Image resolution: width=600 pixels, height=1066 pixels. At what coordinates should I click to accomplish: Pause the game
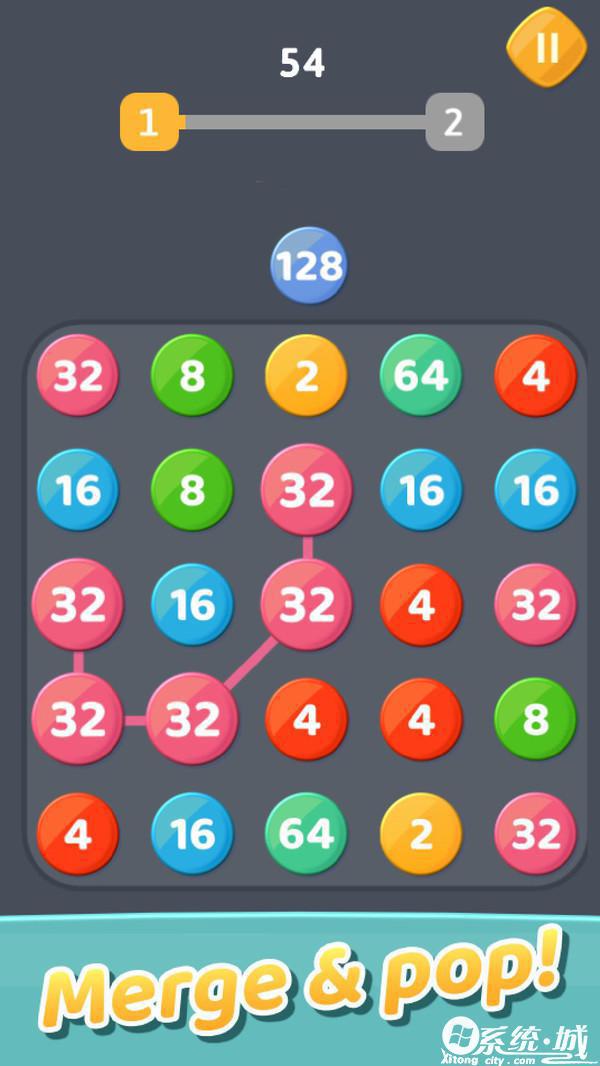[546, 47]
